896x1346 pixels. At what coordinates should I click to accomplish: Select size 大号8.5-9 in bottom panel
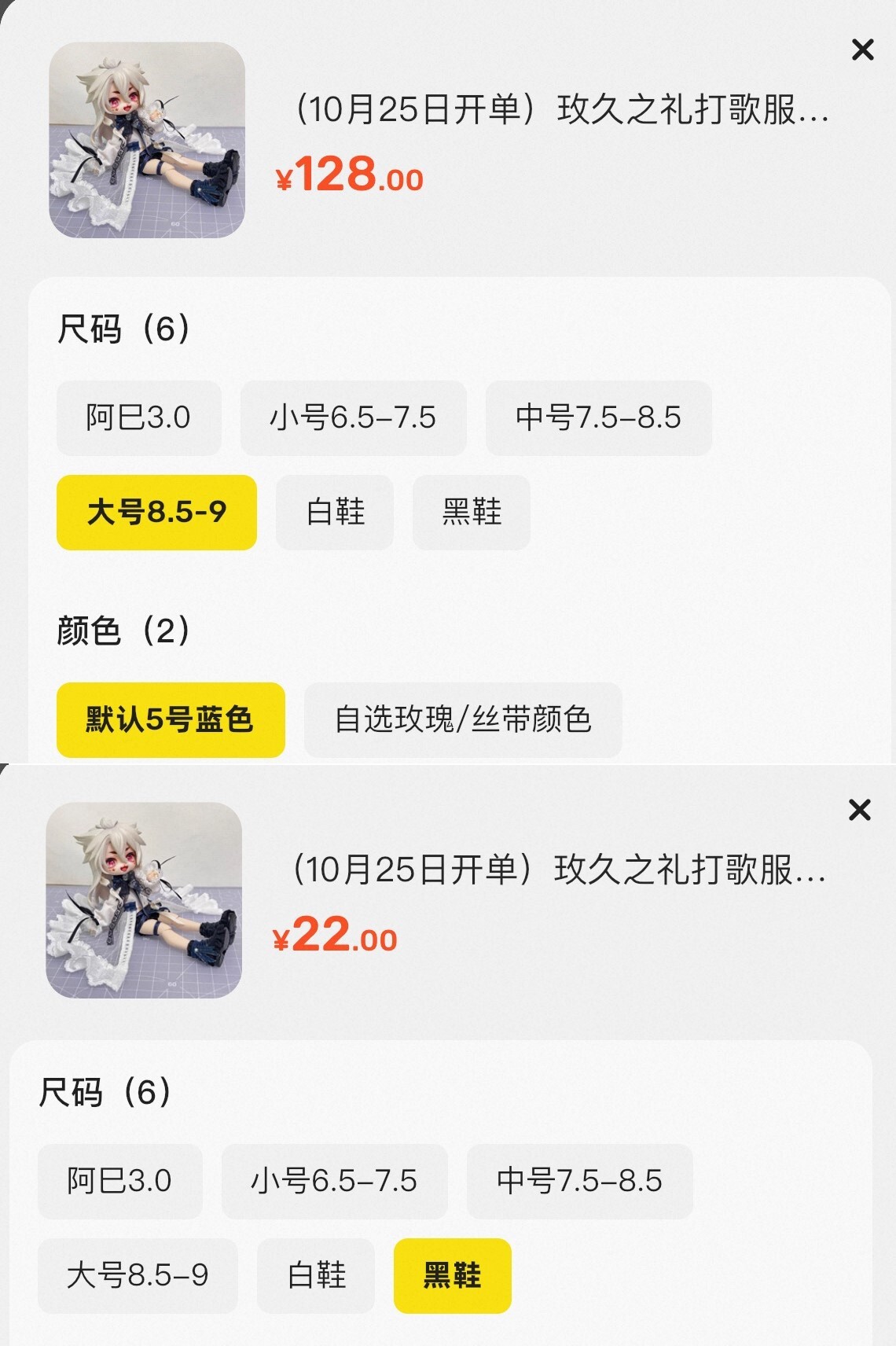point(138,1275)
